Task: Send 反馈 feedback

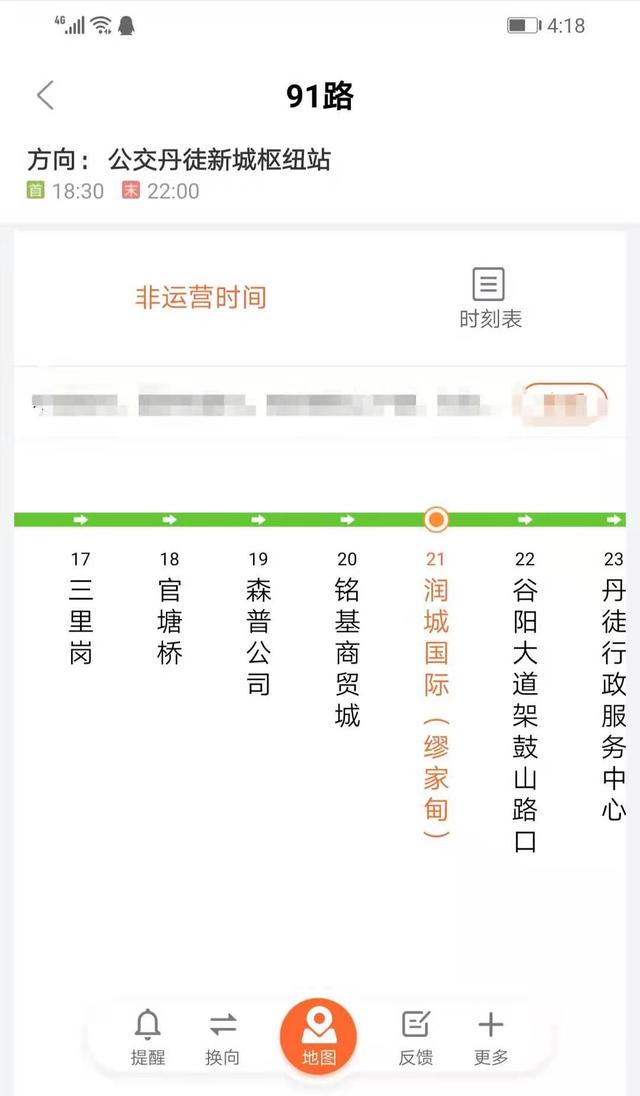Action: click(x=415, y=1037)
